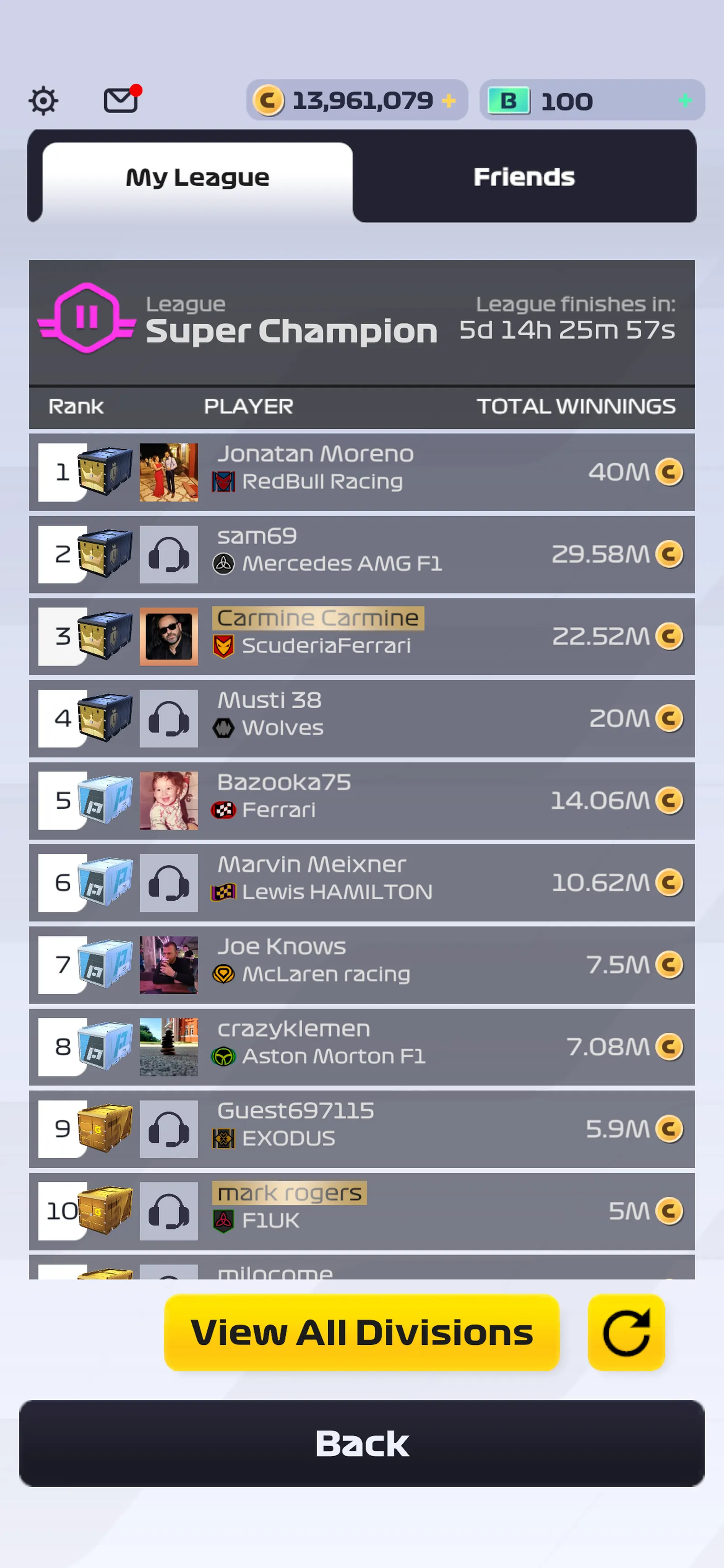Refresh the league standings
The width and height of the screenshot is (724, 1568).
coord(626,1333)
